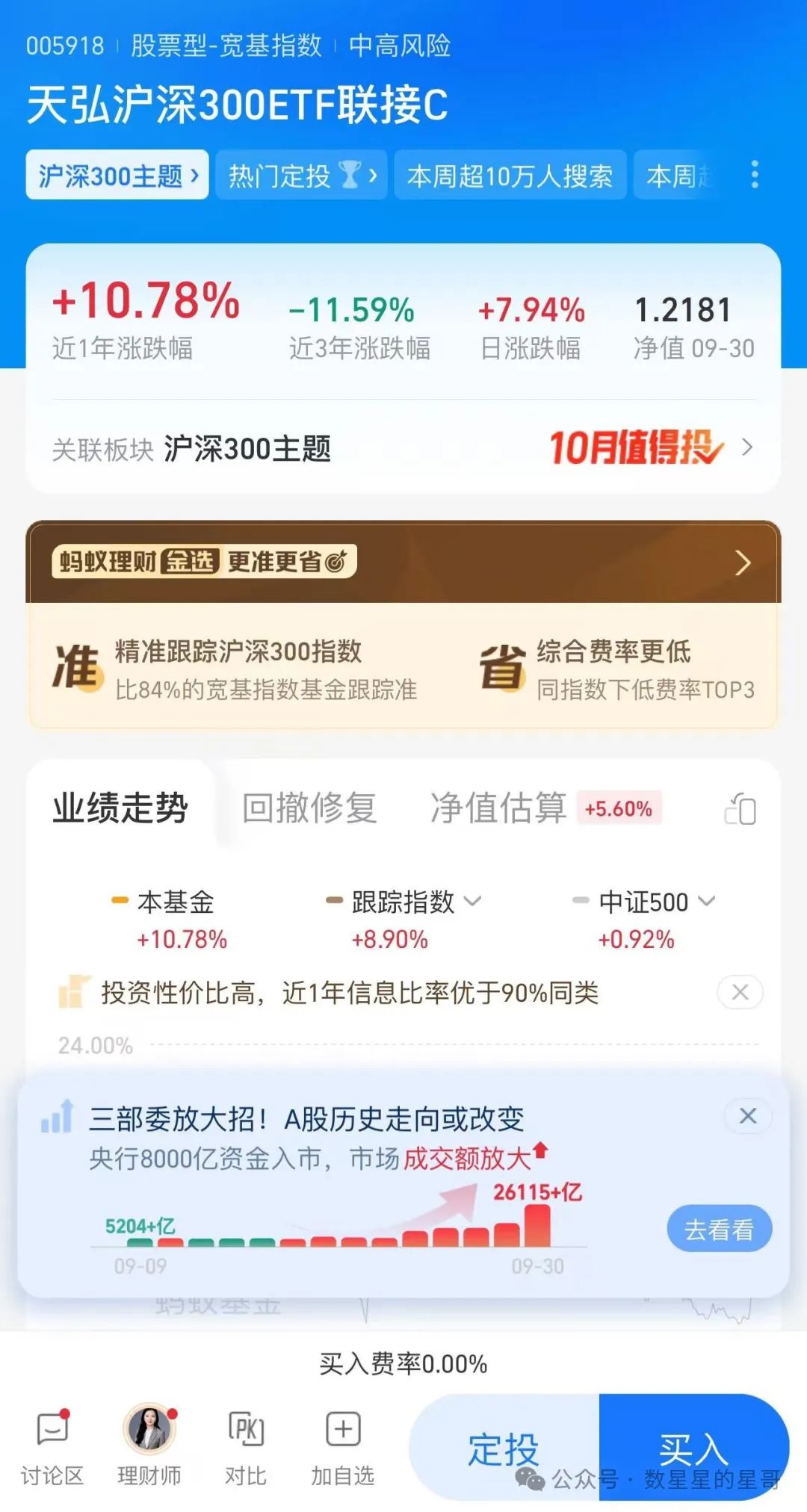807x1512 pixels.
Task: Open the 10月值得投 link
Action: click(x=650, y=447)
